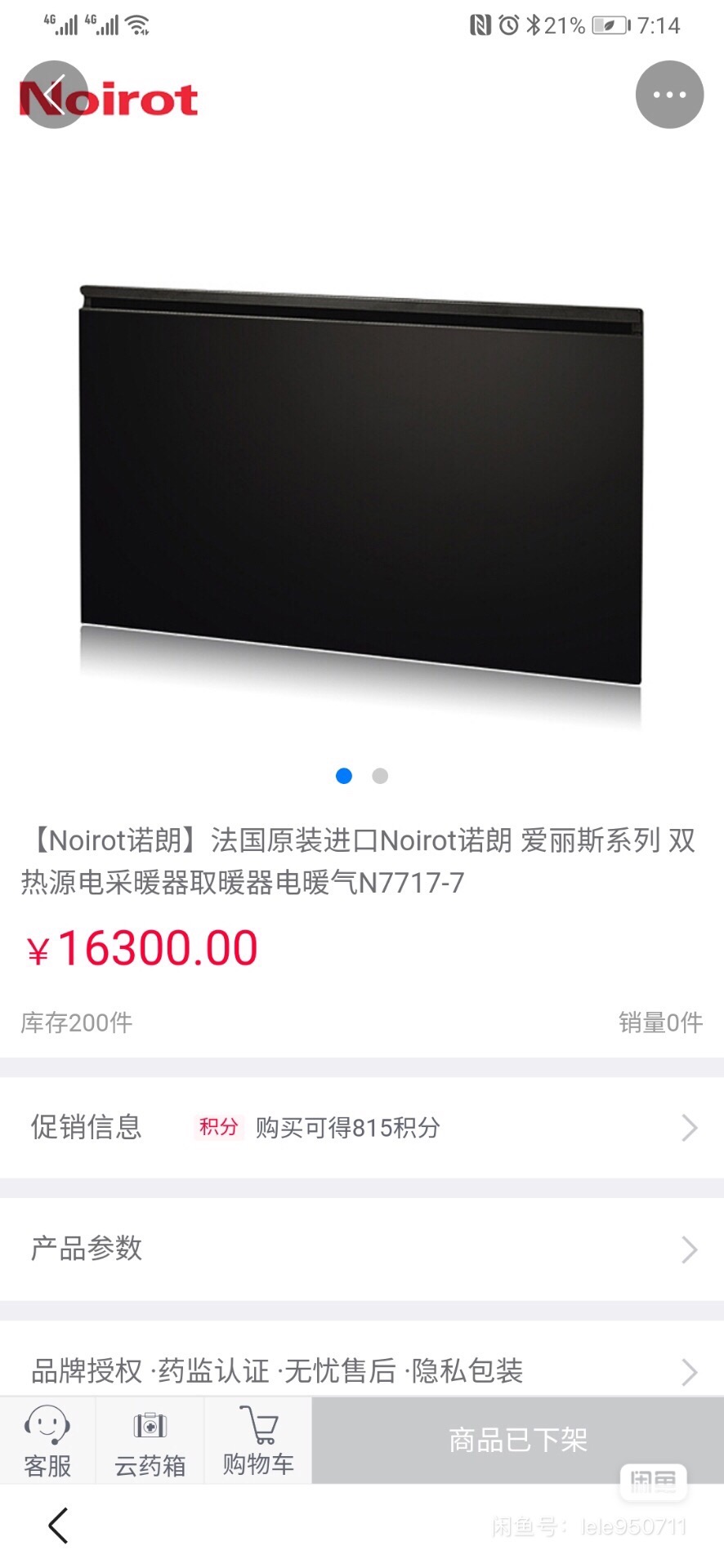The image size is (724, 1568).
Task: View the 购物车 shopping cart
Action: coord(258,1441)
